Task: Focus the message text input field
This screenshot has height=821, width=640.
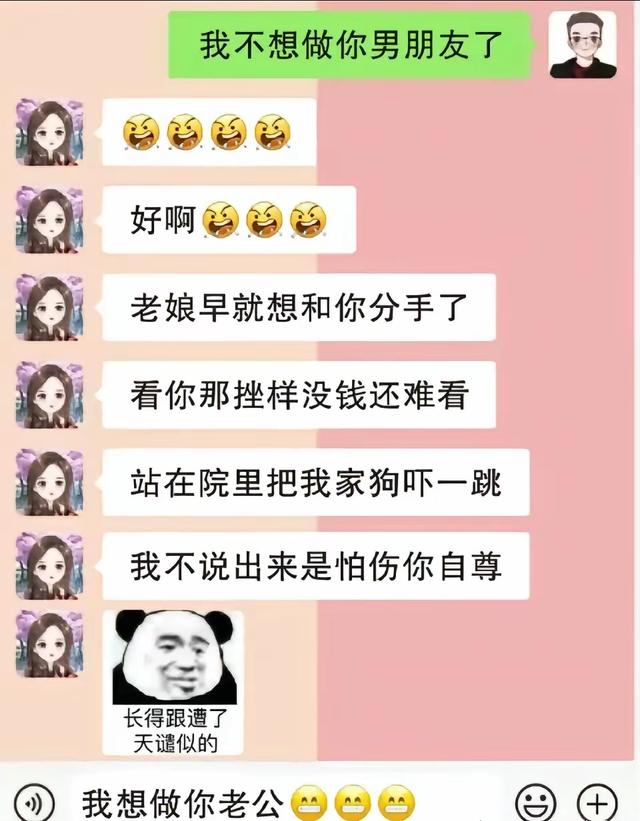Action: coord(280,802)
